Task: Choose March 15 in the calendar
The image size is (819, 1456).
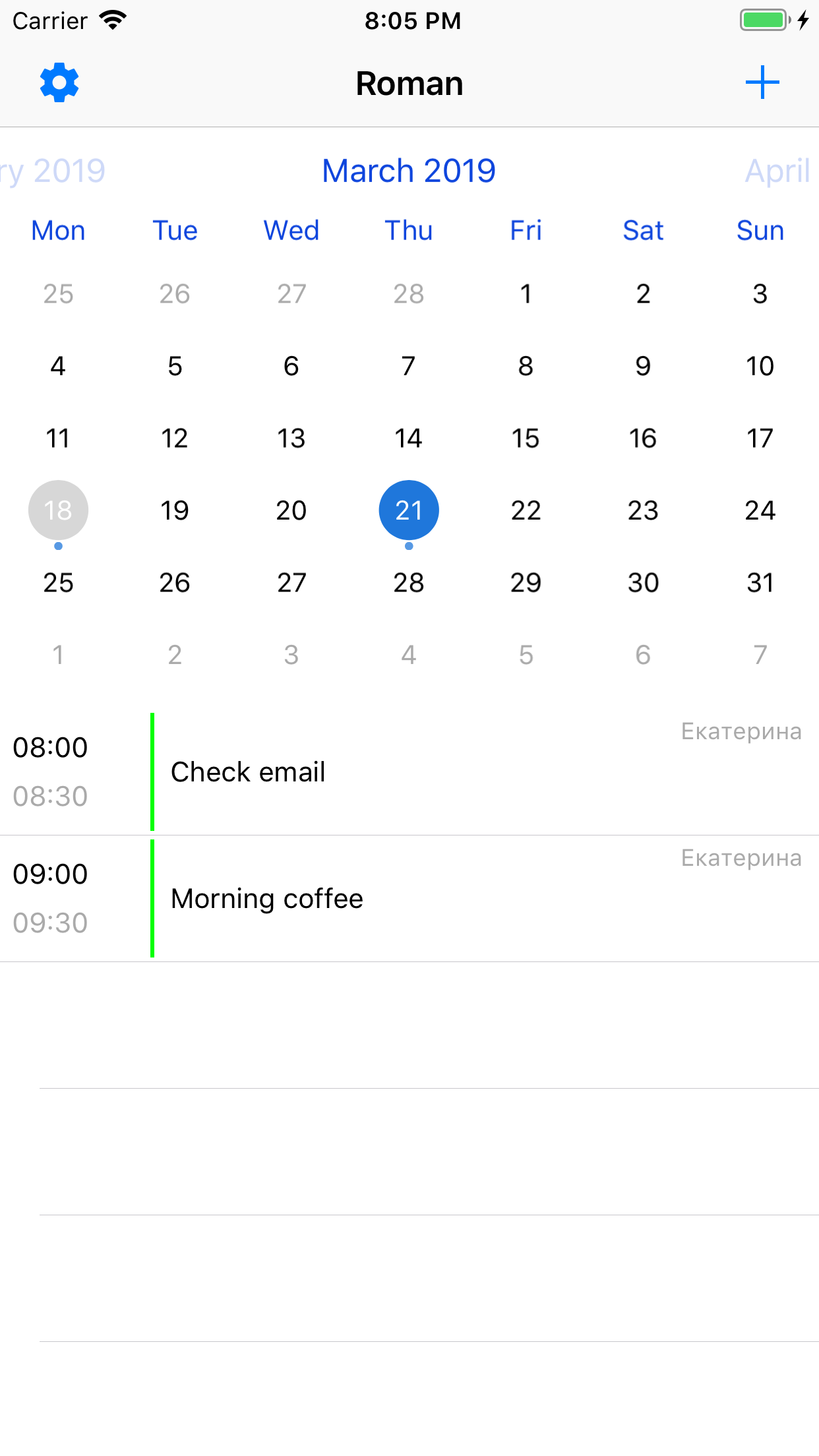Action: [526, 439]
